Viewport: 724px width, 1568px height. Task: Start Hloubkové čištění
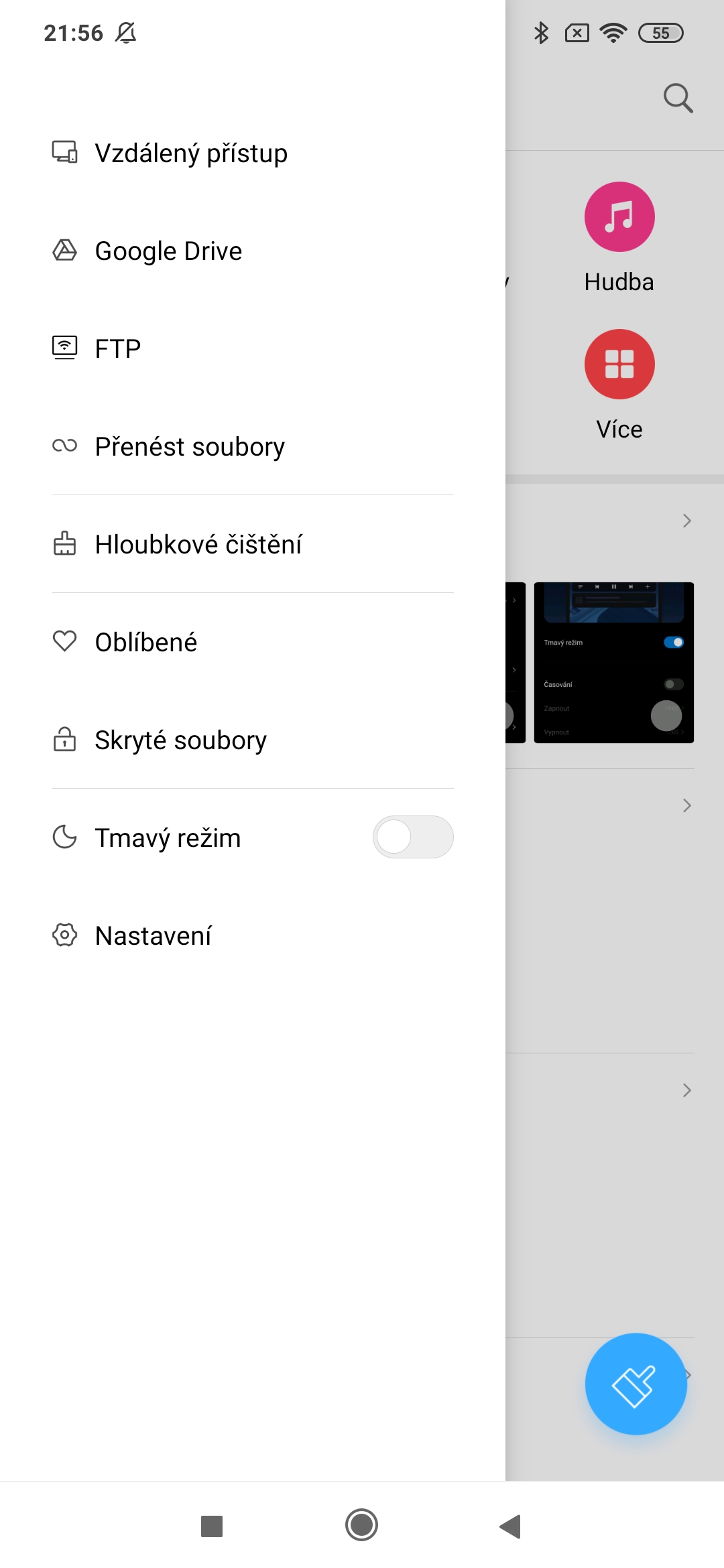(x=253, y=544)
